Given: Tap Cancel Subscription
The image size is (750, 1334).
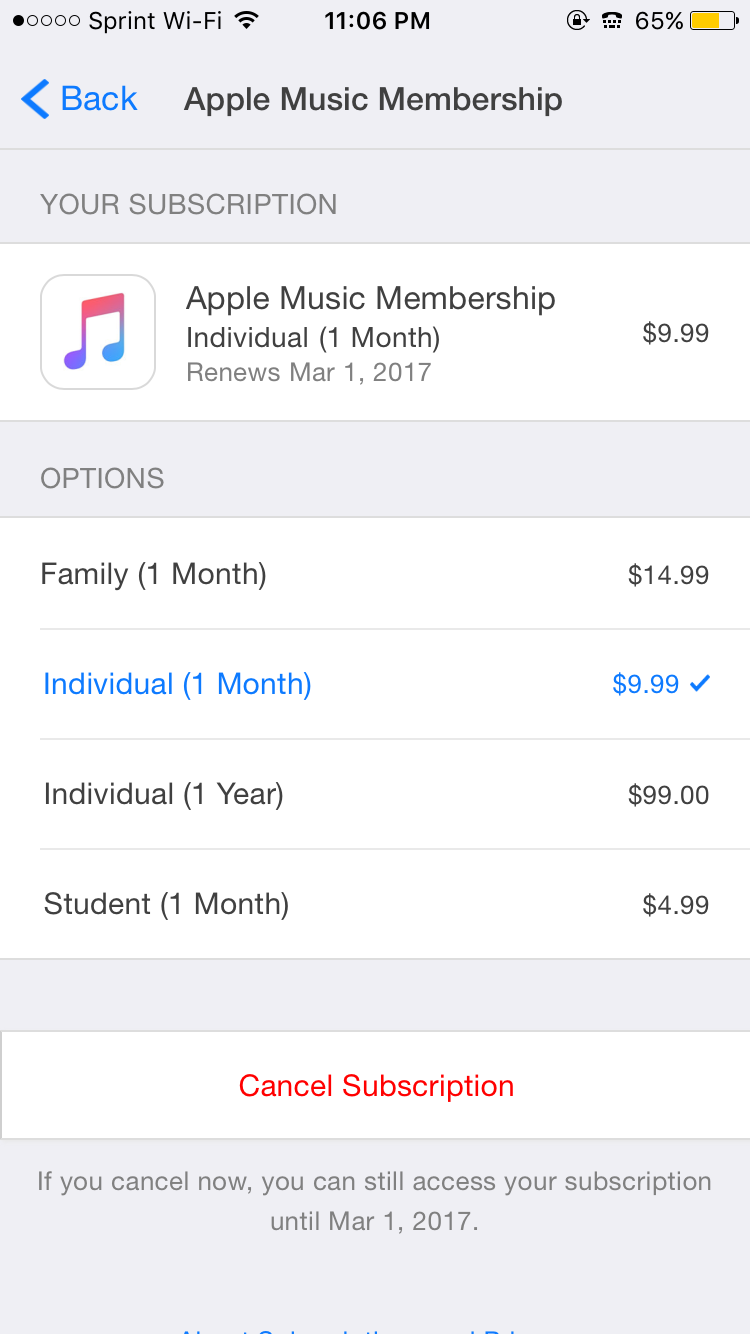Looking at the screenshot, I should [375, 1085].
